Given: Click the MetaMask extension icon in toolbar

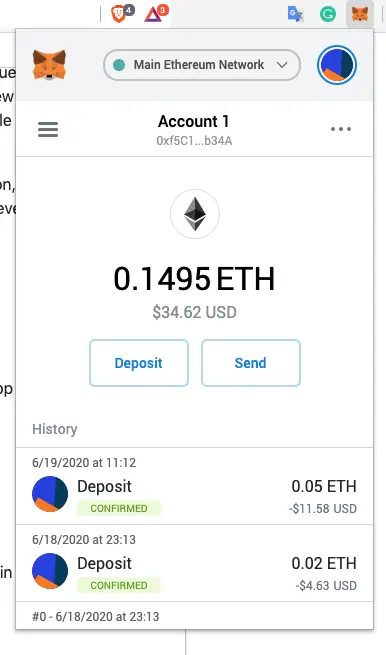Looking at the screenshot, I should (x=360, y=14).
